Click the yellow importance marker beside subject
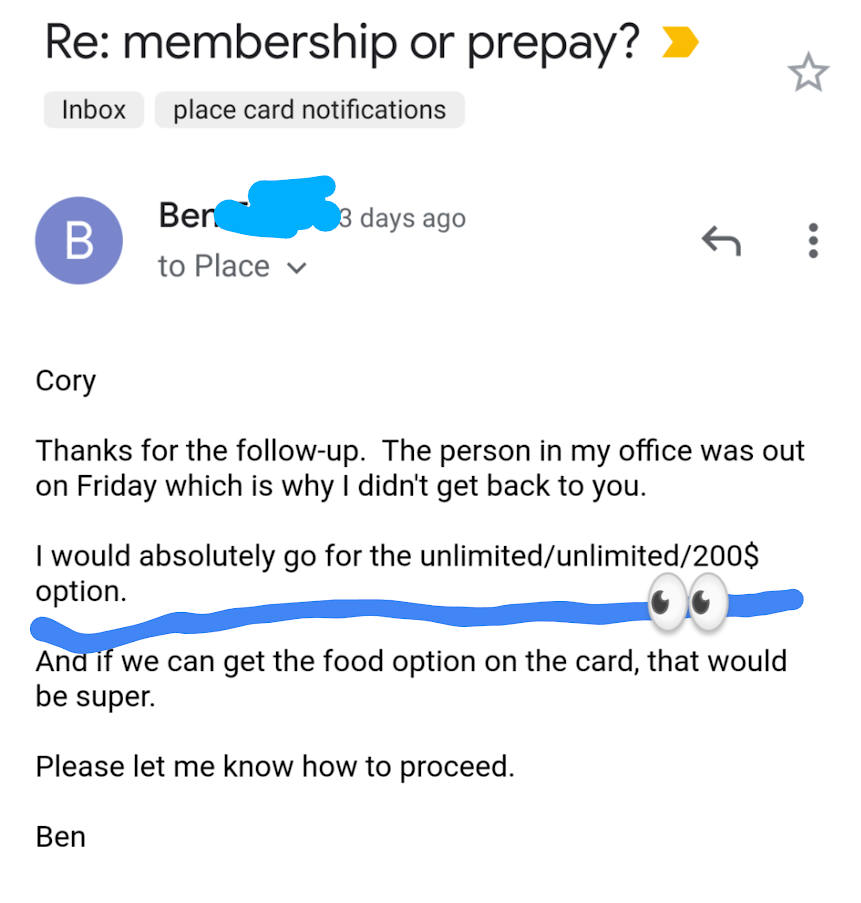Screen dimensions: 861x903 pos(679,42)
